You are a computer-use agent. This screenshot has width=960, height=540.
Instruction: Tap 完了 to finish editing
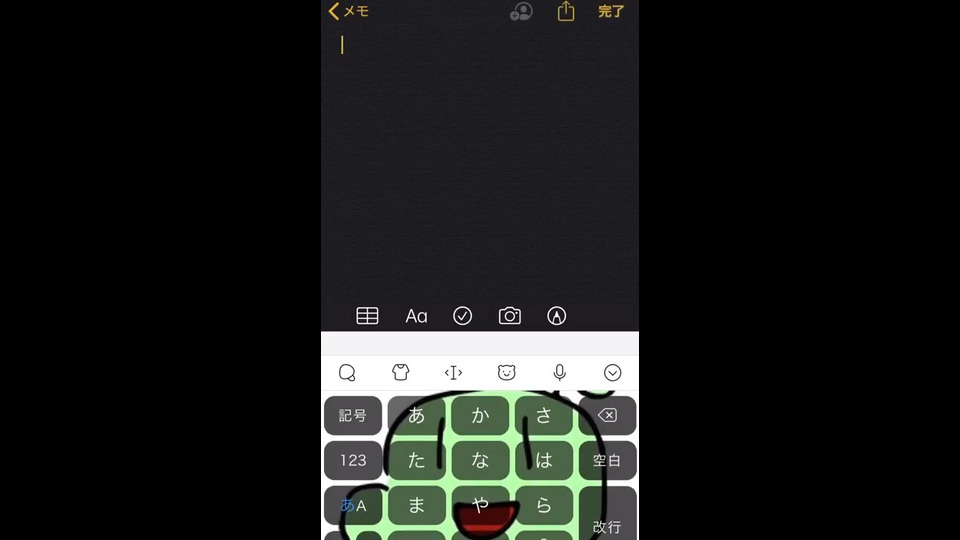(x=611, y=12)
